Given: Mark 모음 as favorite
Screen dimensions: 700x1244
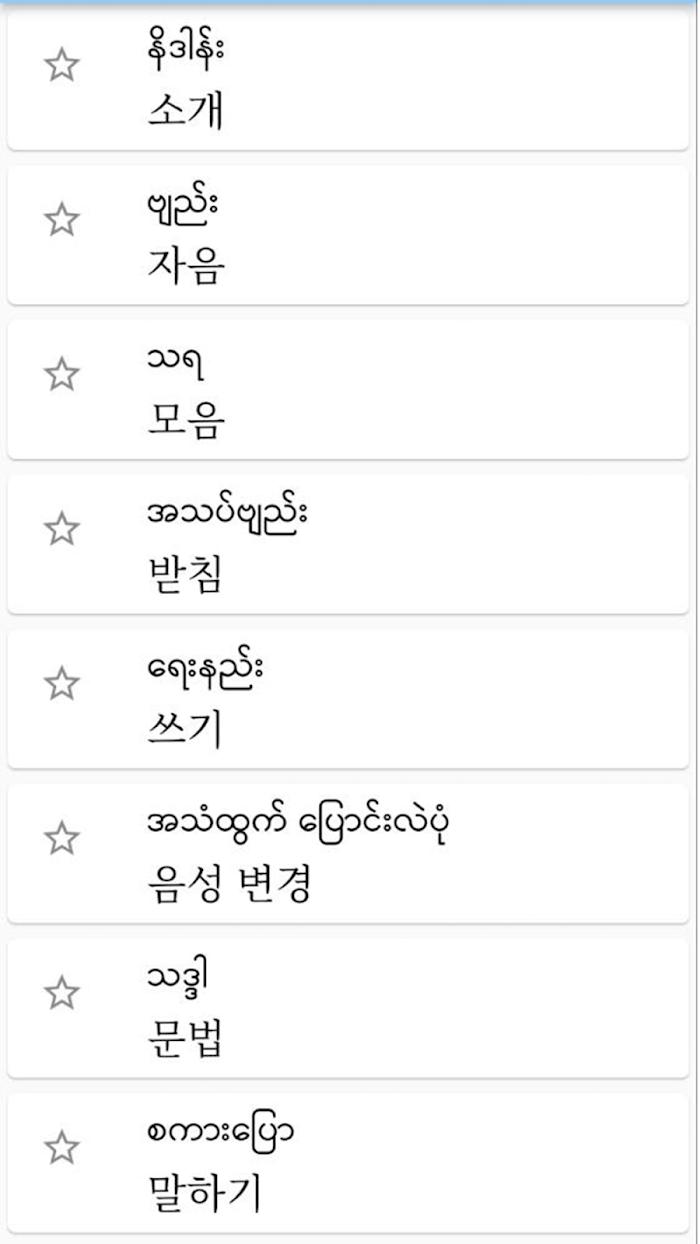Looking at the screenshot, I should 62,375.
